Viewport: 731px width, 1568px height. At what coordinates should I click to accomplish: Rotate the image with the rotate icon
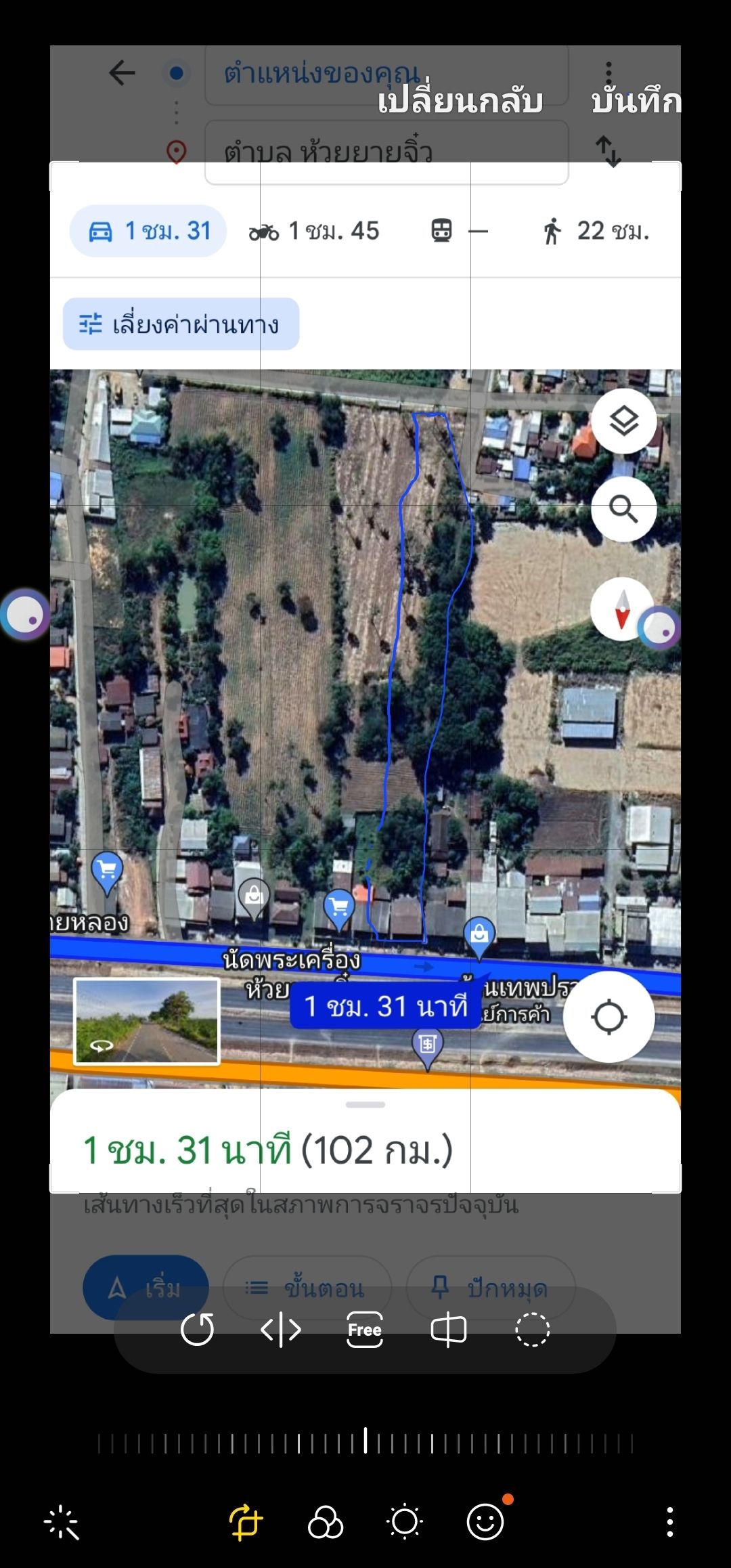click(197, 1330)
